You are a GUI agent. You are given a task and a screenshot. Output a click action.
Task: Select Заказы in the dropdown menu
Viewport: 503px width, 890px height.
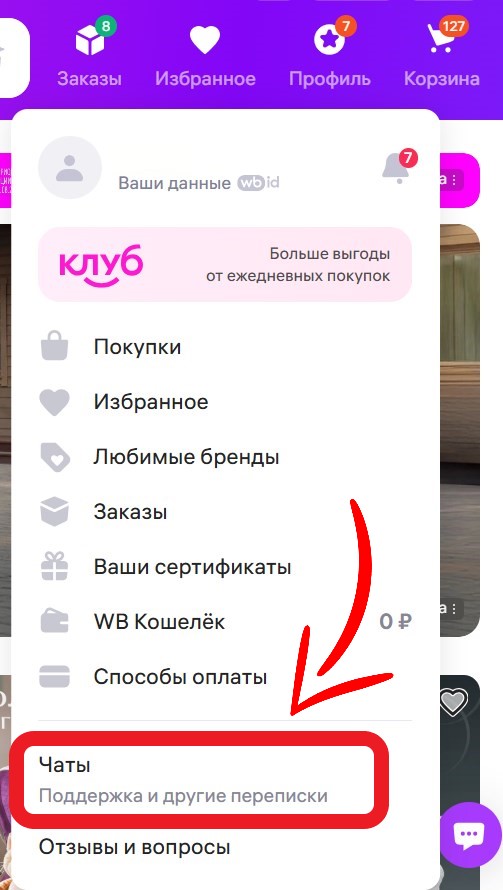click(x=225, y=512)
